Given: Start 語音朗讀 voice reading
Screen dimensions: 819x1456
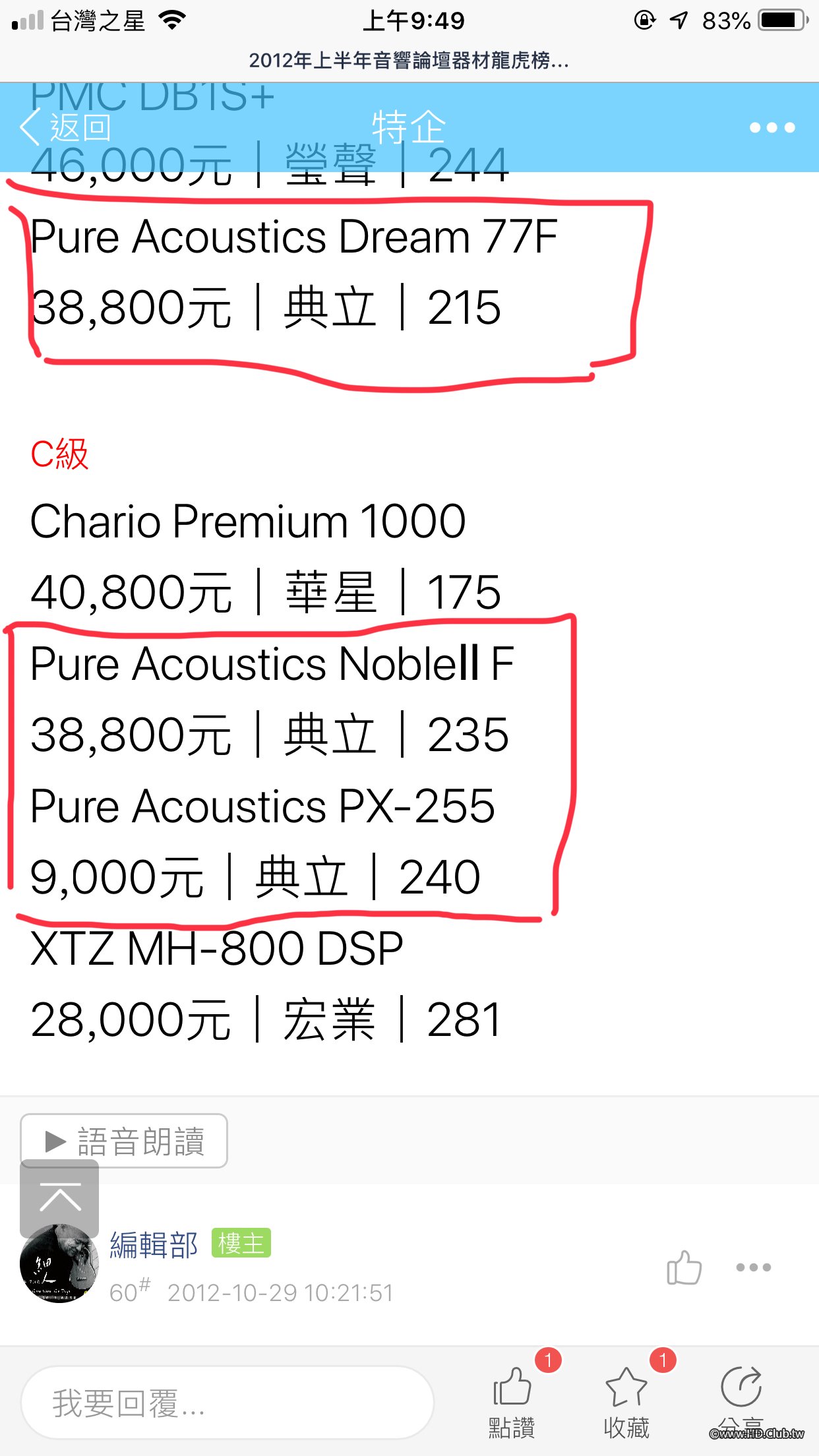Looking at the screenshot, I should coord(124,1141).
